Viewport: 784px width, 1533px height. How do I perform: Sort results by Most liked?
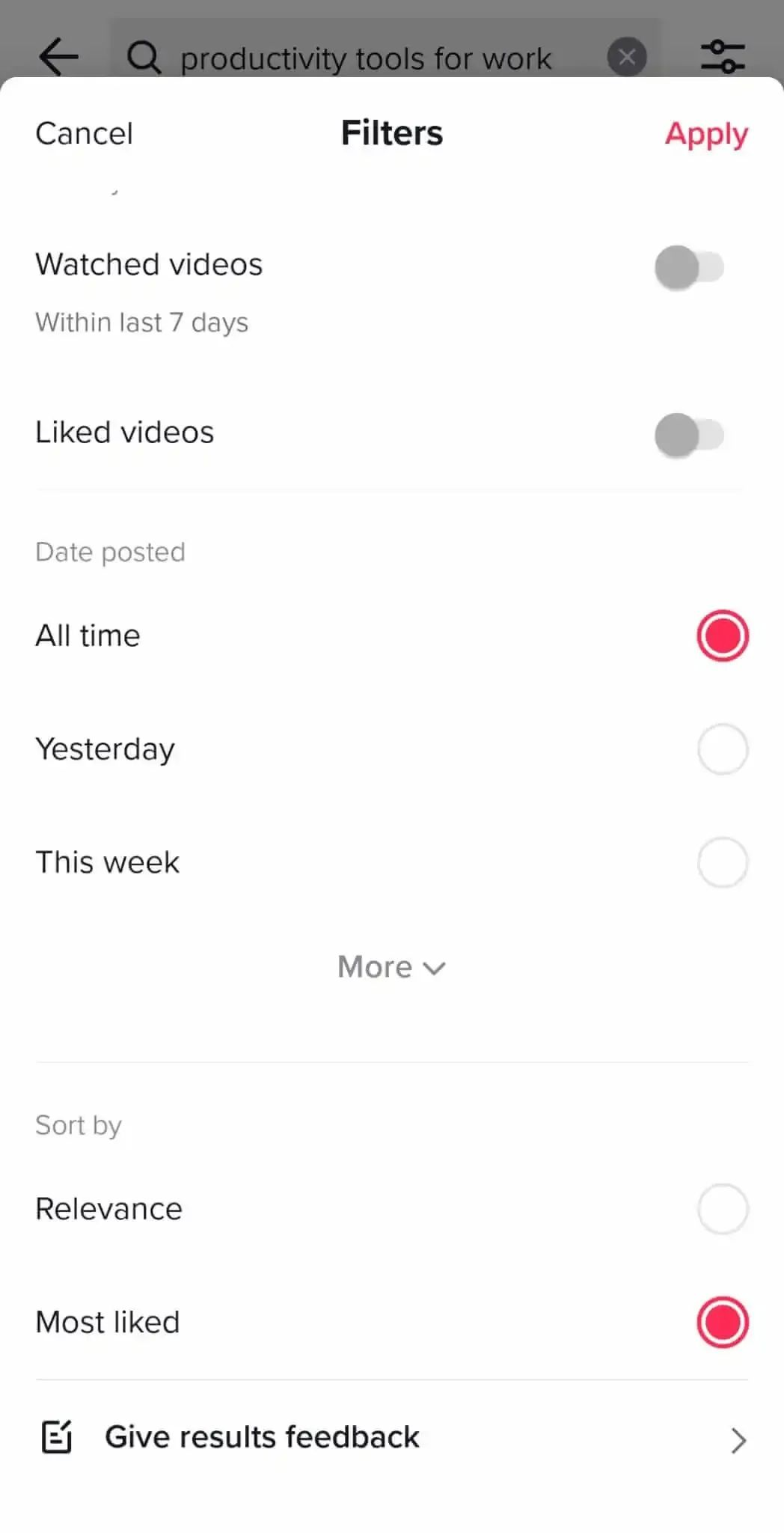[x=722, y=1322]
